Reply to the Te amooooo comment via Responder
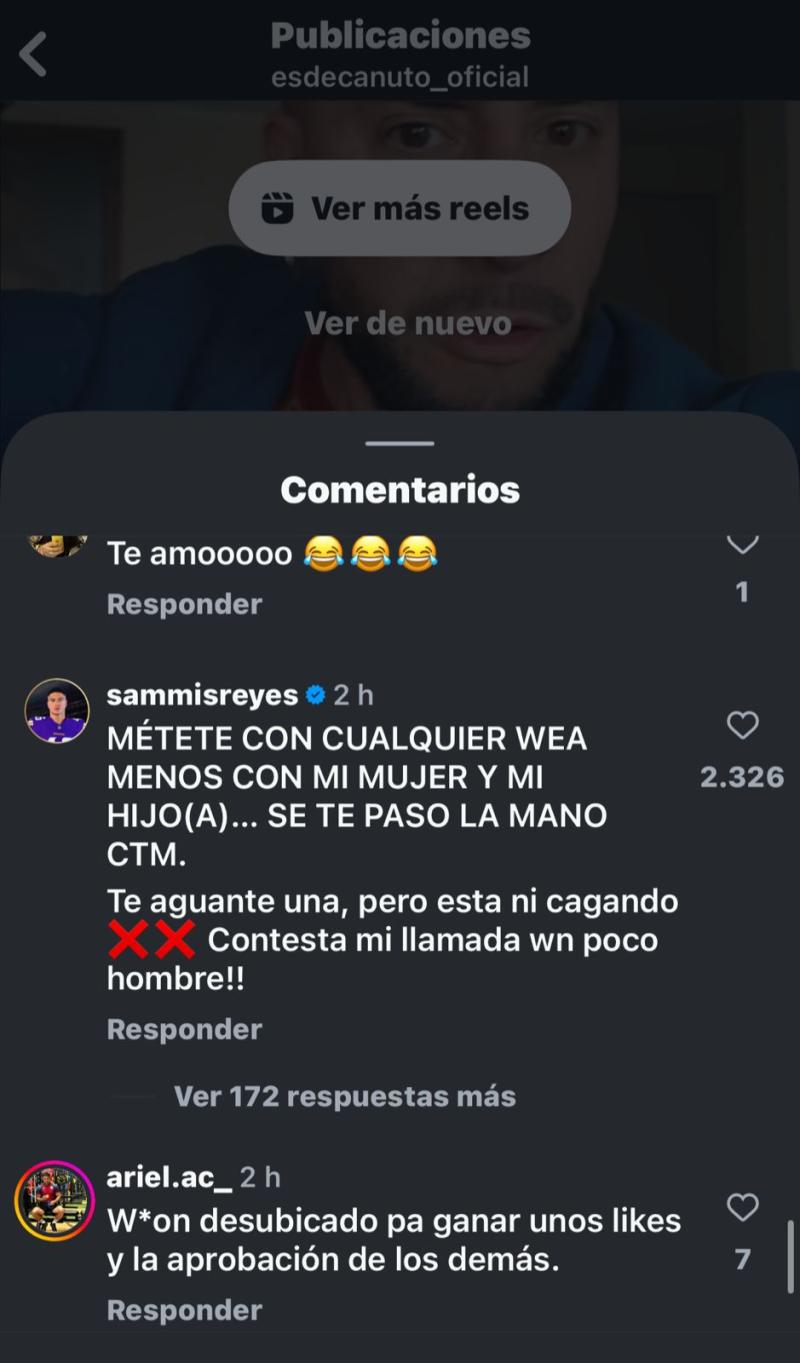800x1363 pixels. (184, 603)
